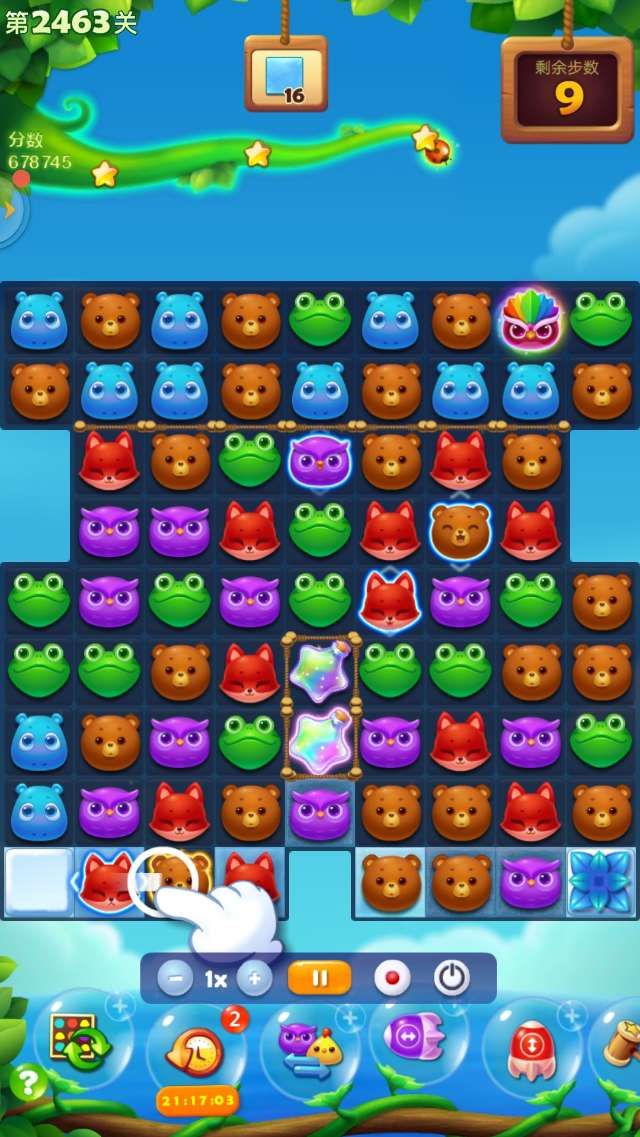Start recording with the red dot button
The image size is (640, 1137).
pos(392,978)
